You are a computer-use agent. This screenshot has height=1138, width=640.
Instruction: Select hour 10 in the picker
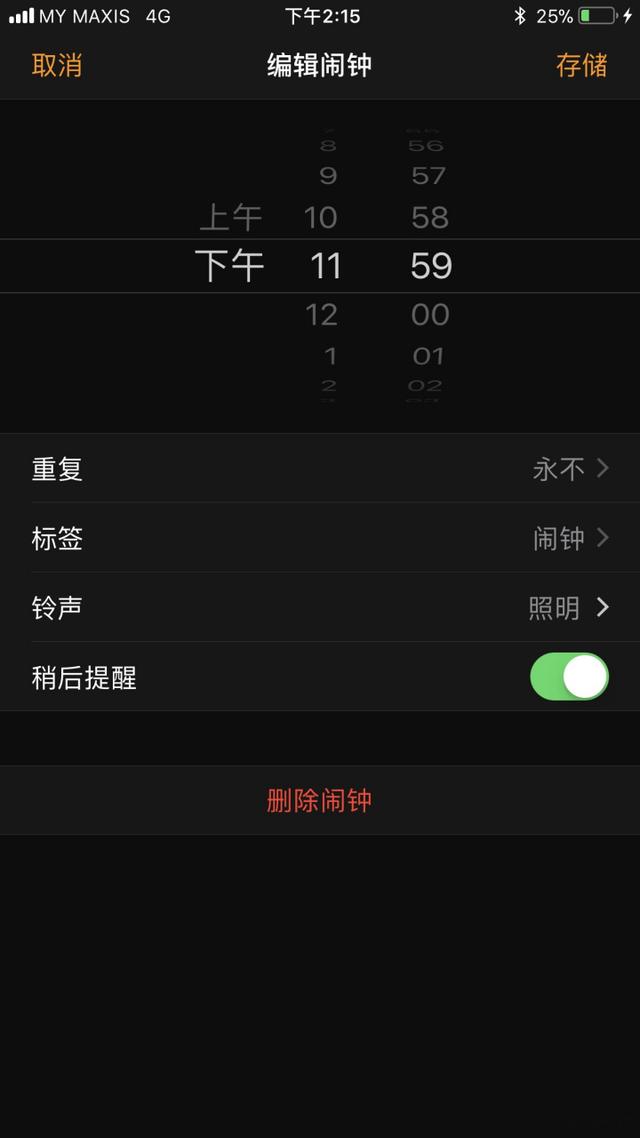[321, 217]
